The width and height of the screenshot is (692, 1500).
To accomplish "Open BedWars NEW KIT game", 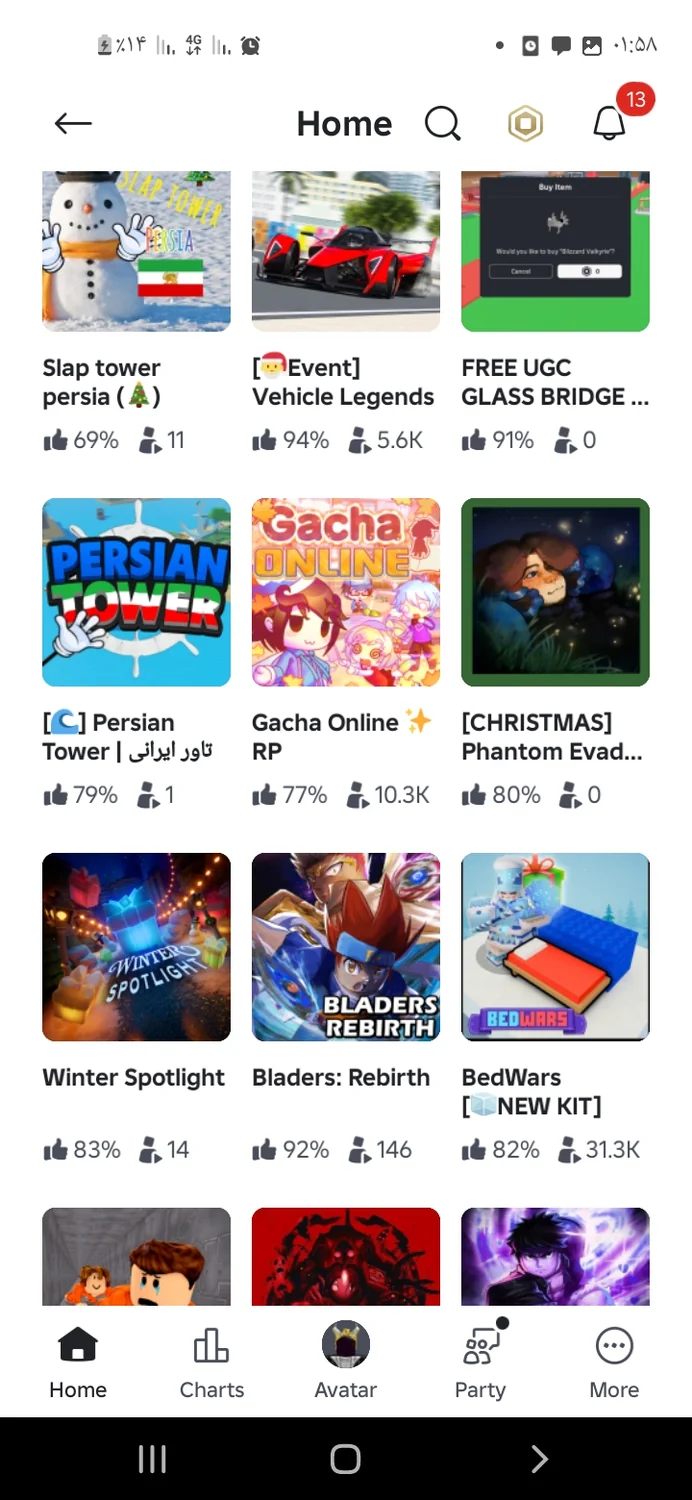I will [x=555, y=946].
